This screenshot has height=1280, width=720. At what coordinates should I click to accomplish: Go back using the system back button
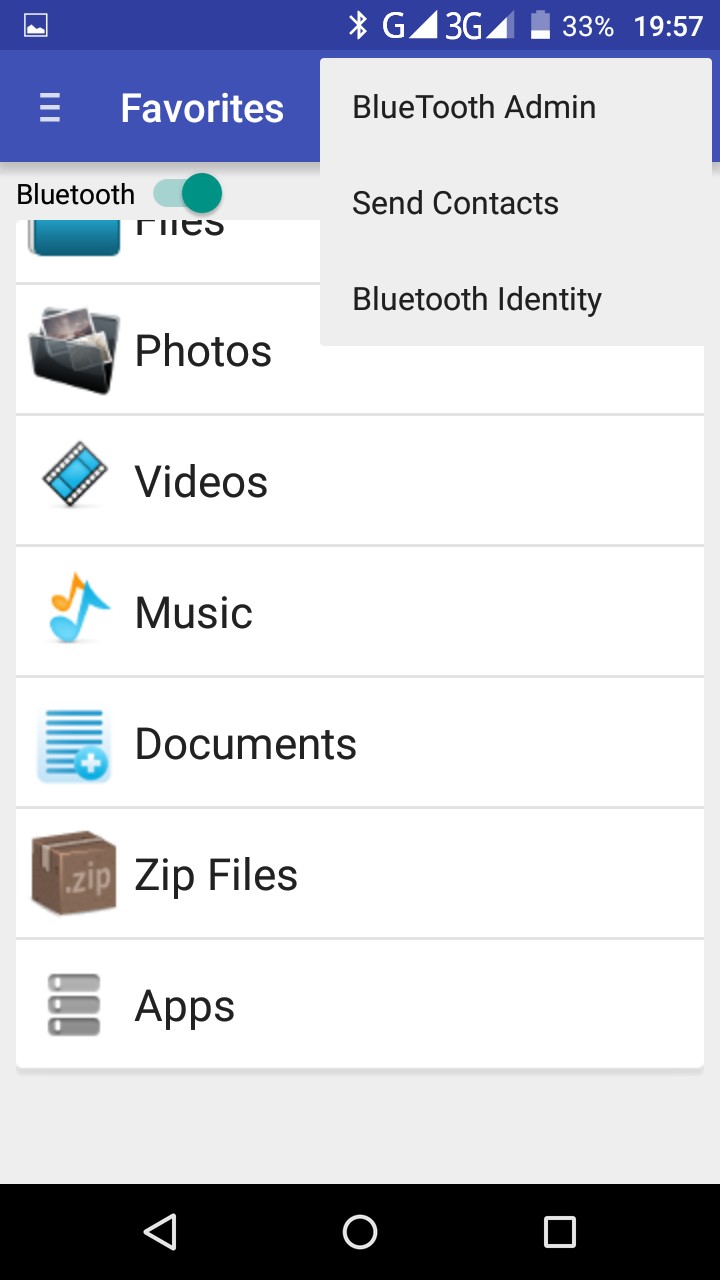tap(160, 1232)
